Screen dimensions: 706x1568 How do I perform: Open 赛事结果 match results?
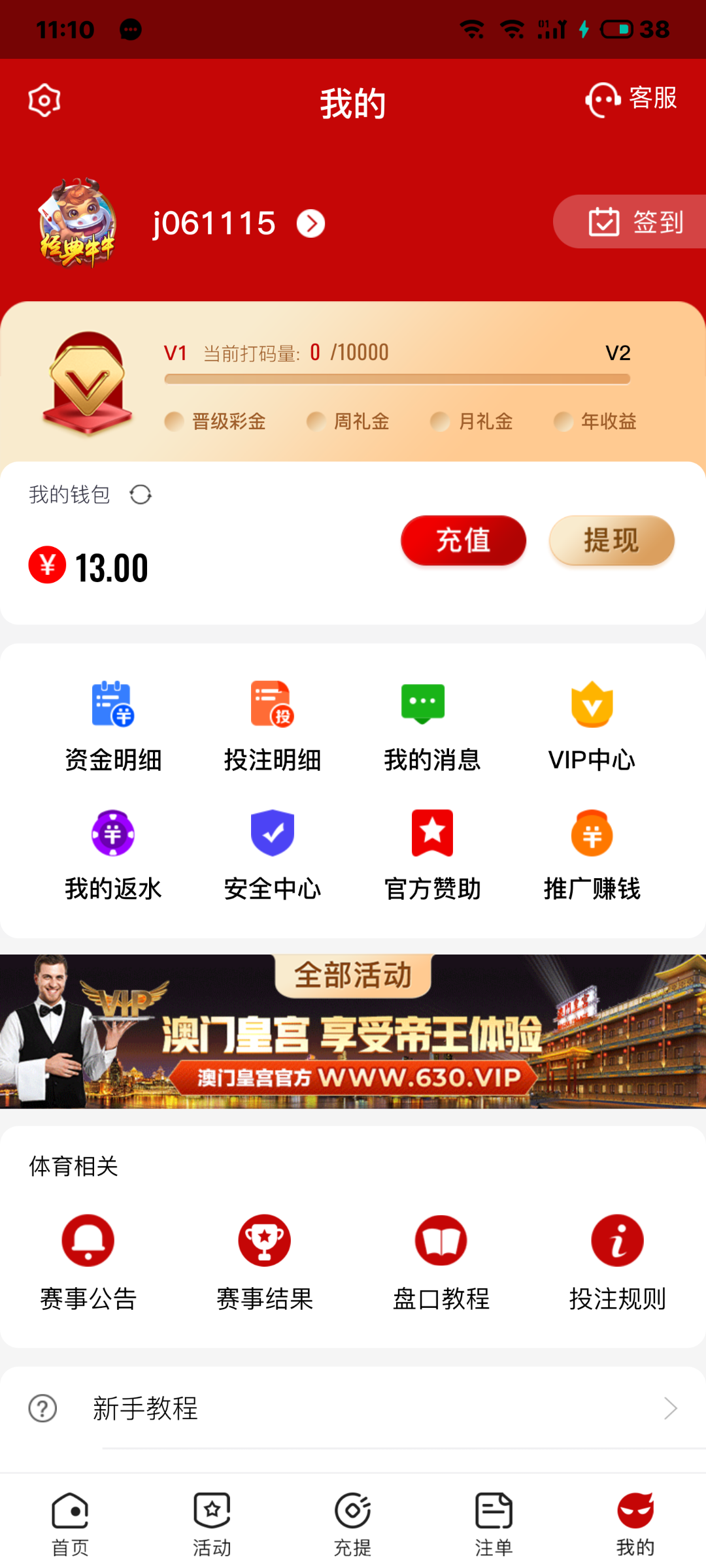tap(264, 1262)
